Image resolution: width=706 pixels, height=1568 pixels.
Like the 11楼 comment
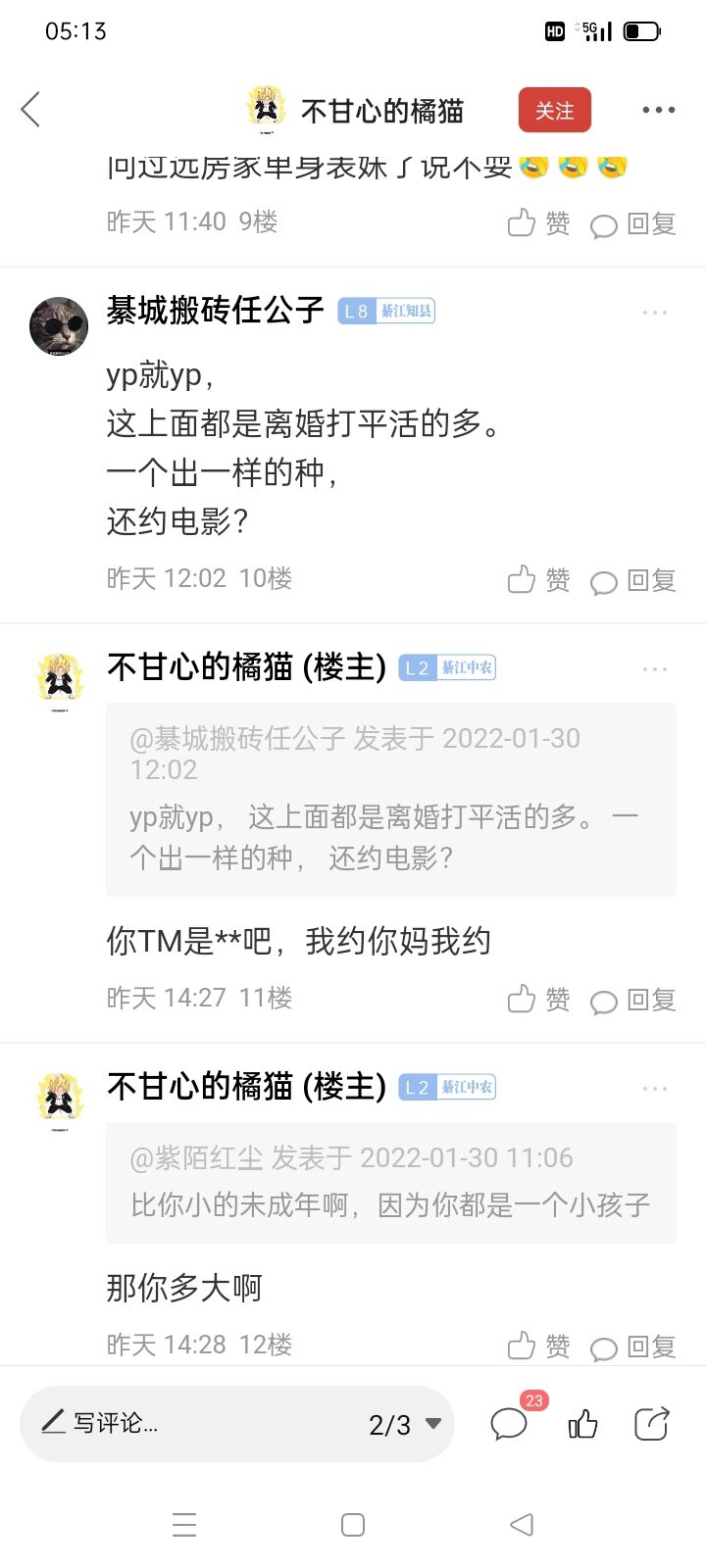click(538, 1000)
